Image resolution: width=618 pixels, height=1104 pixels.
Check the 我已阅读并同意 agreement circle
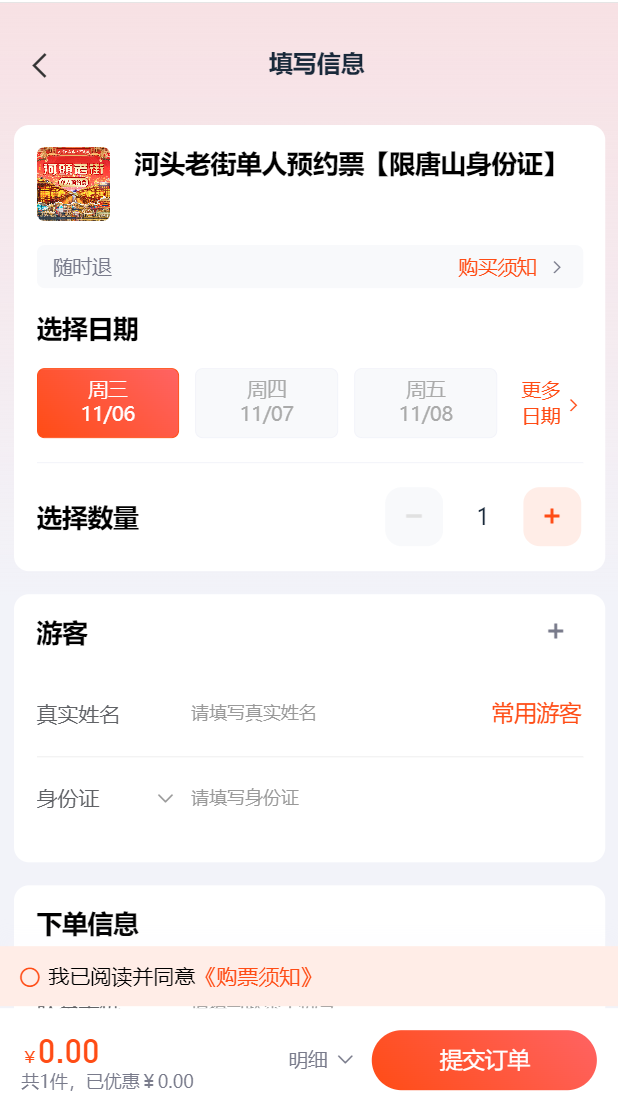[30, 977]
